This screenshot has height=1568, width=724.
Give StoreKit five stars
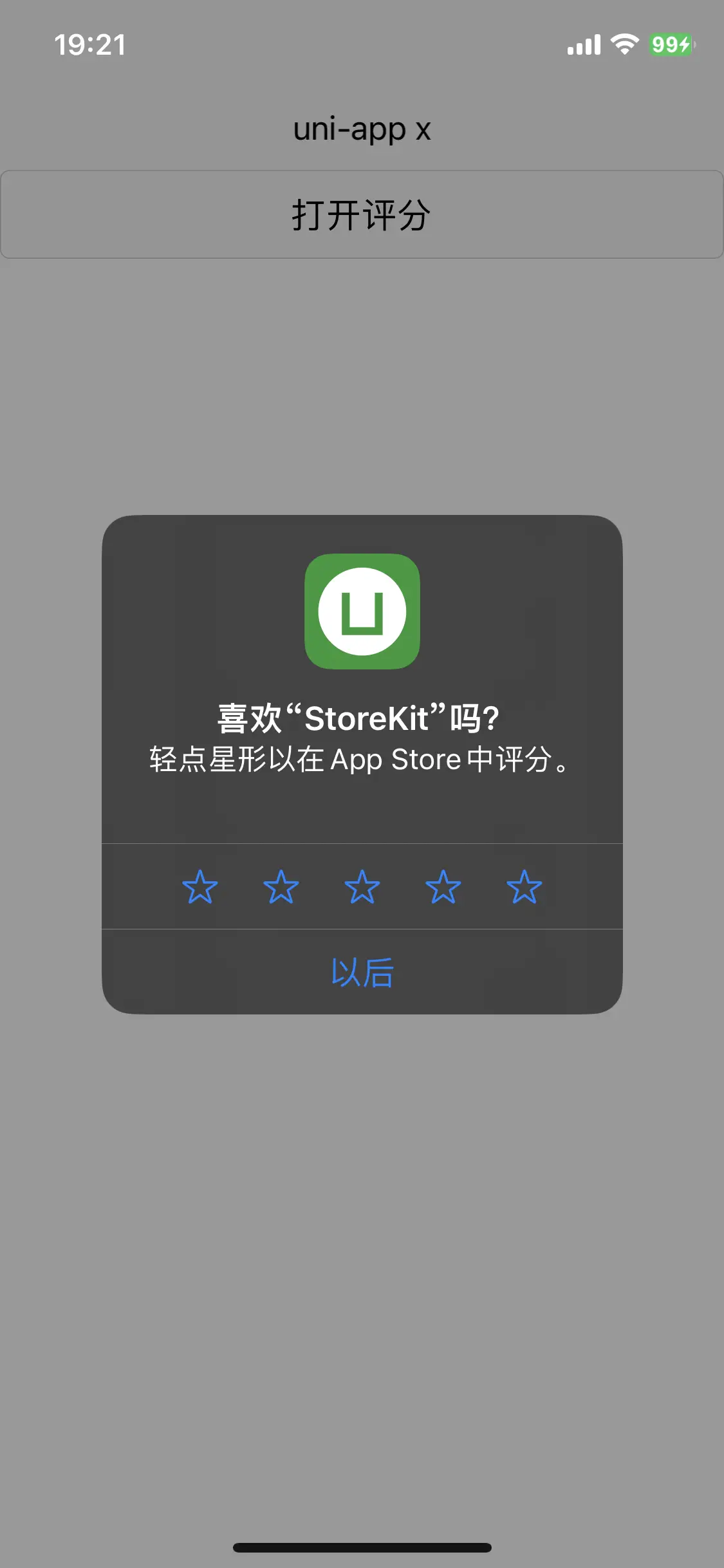524,886
